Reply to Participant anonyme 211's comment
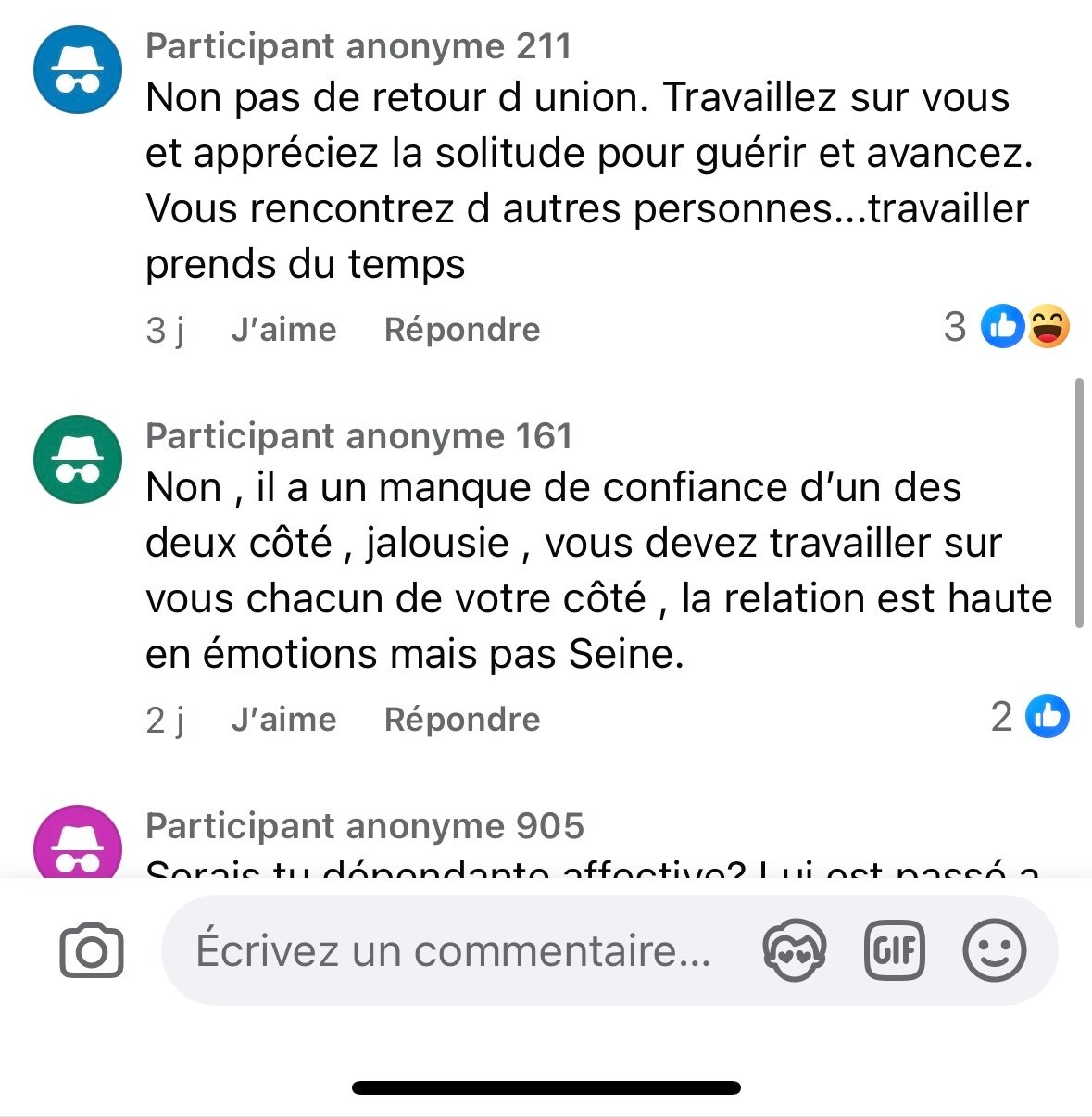1092x1117 pixels. (461, 330)
